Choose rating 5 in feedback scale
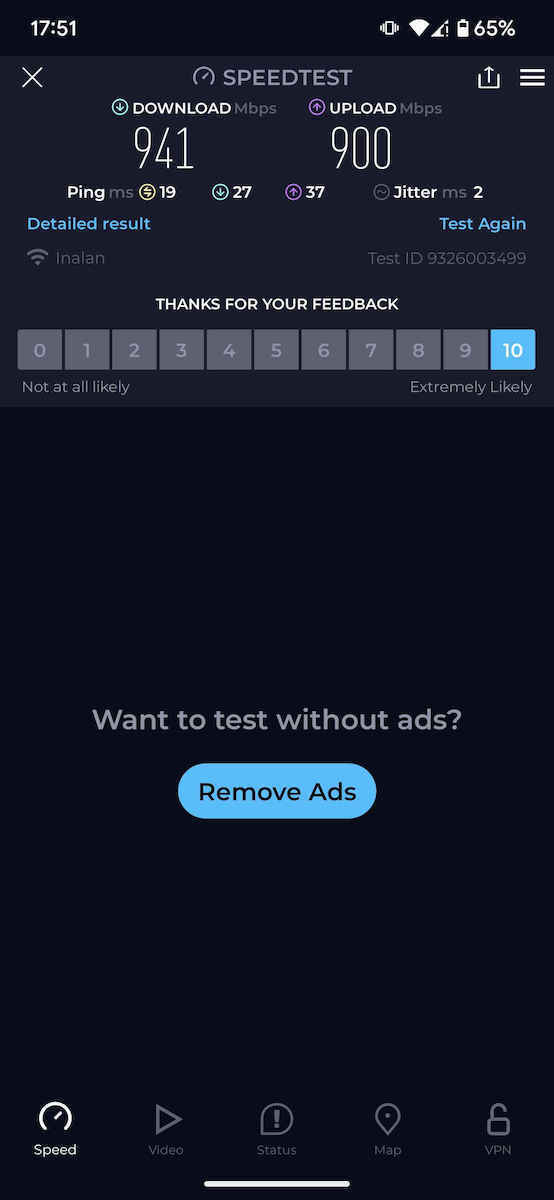Viewport: 554px width, 1200px height. (x=276, y=350)
